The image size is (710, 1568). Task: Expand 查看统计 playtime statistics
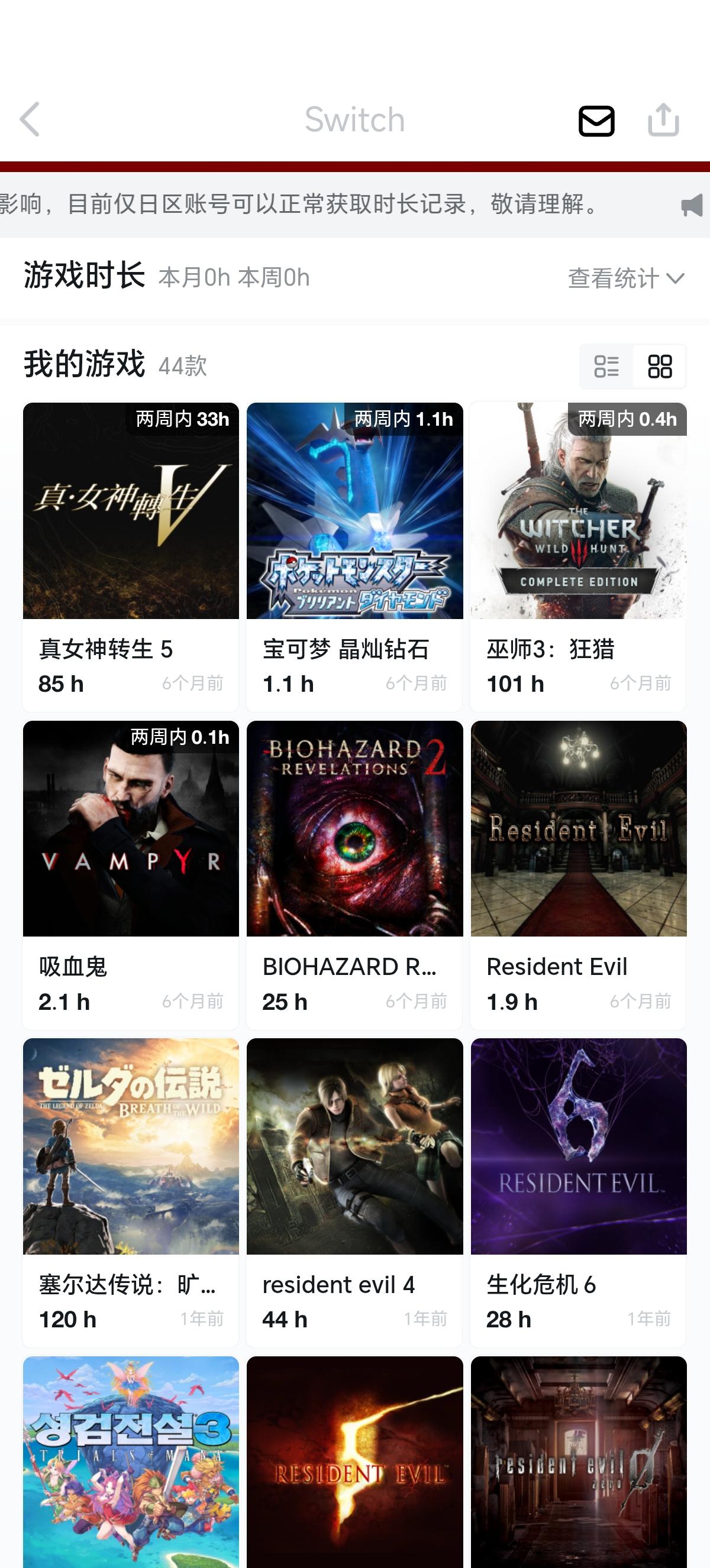click(x=626, y=278)
